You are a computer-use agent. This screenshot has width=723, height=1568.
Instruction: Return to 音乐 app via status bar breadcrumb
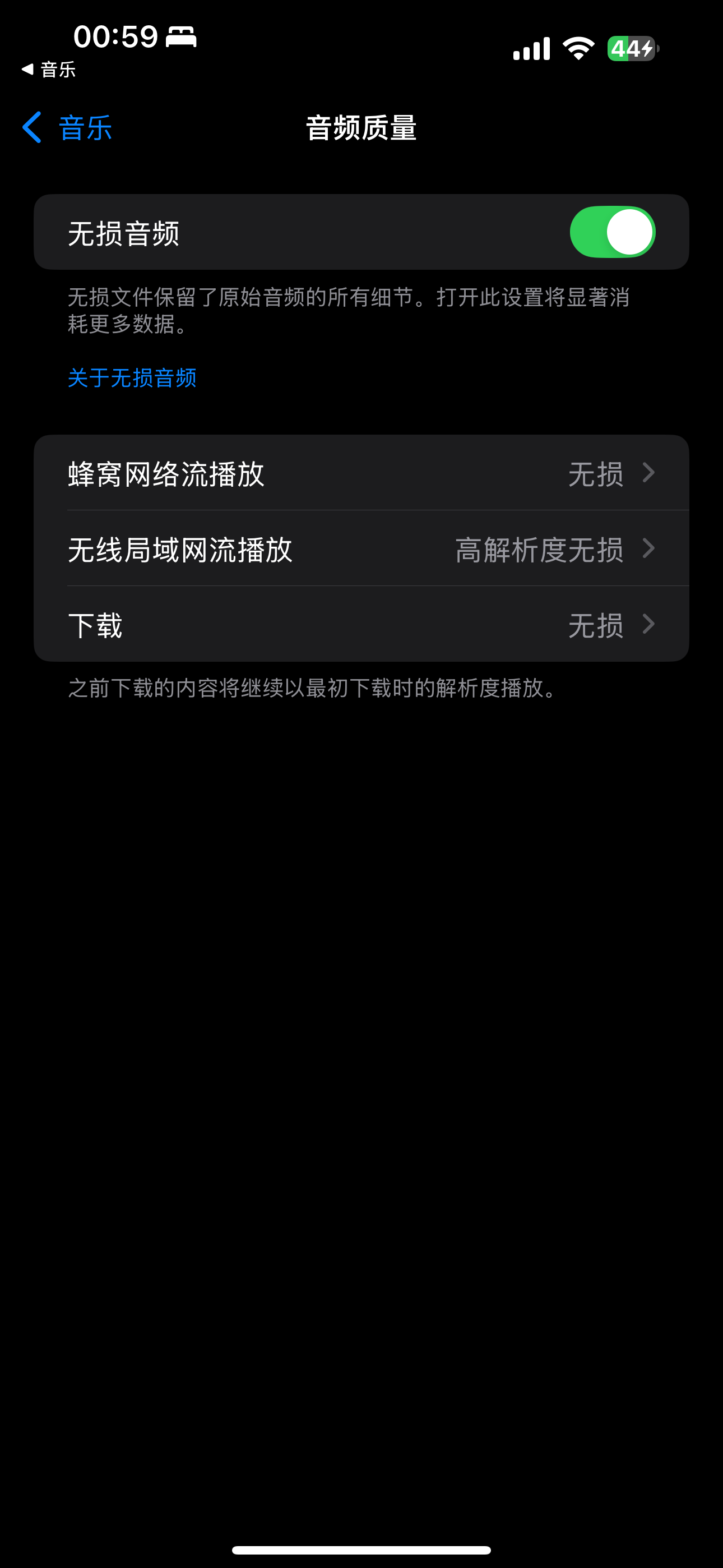click(49, 70)
